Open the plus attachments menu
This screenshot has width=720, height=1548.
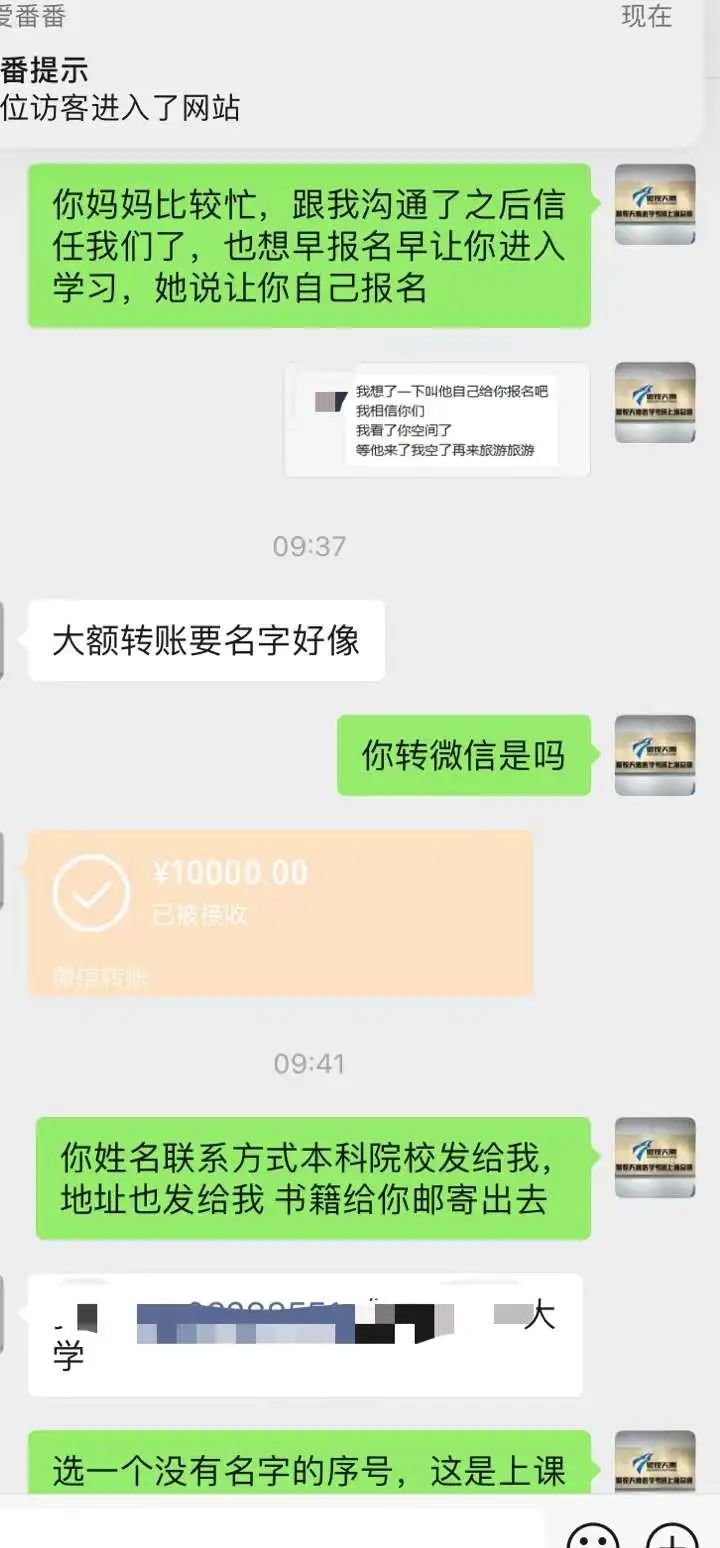pyautogui.click(x=672, y=1537)
